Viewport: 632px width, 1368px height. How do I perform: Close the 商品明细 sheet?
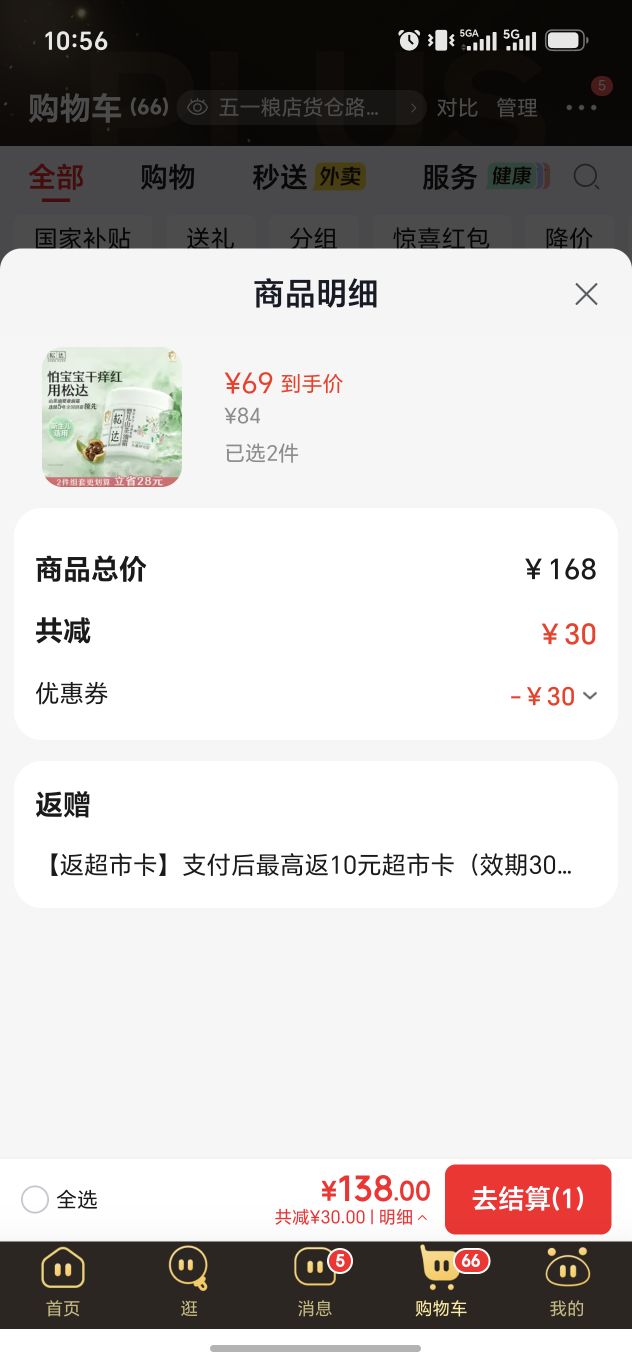click(586, 294)
